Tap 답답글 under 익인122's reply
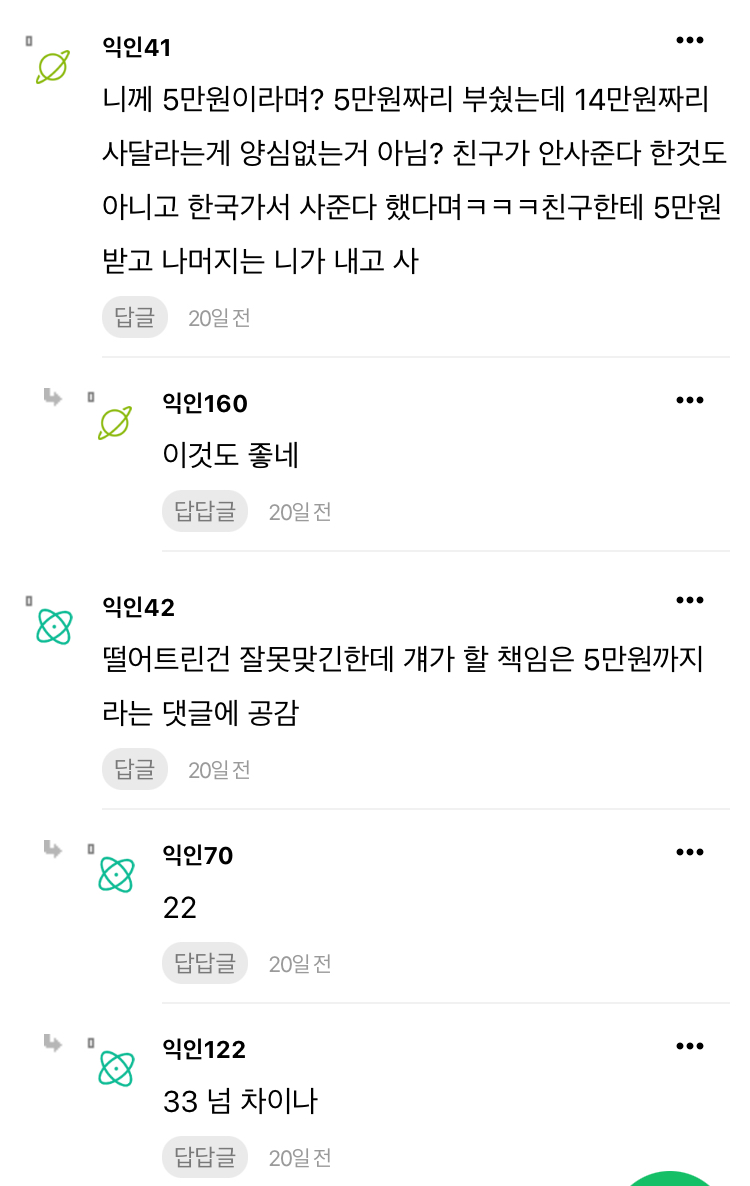The image size is (750, 1186). (204, 1158)
